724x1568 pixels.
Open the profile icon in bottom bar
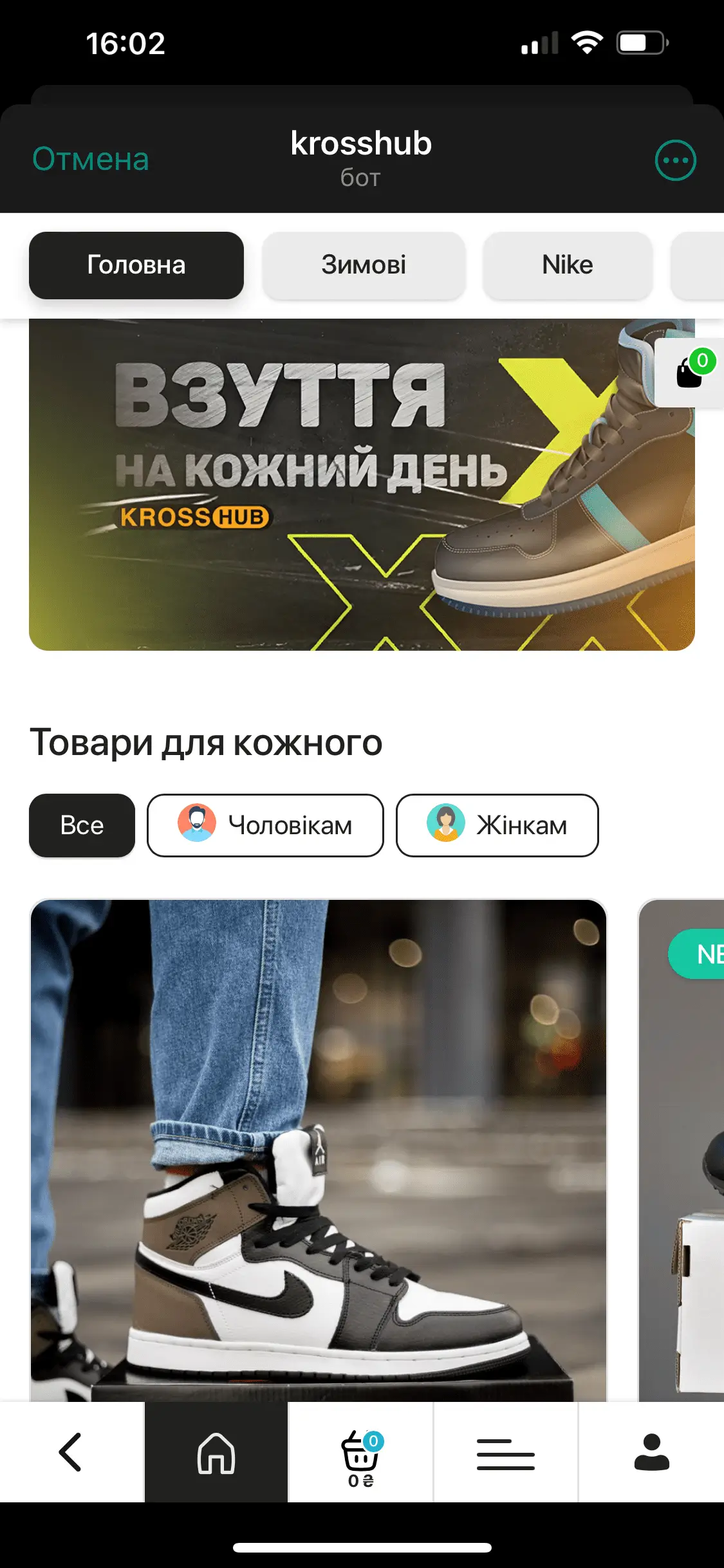click(x=651, y=1452)
